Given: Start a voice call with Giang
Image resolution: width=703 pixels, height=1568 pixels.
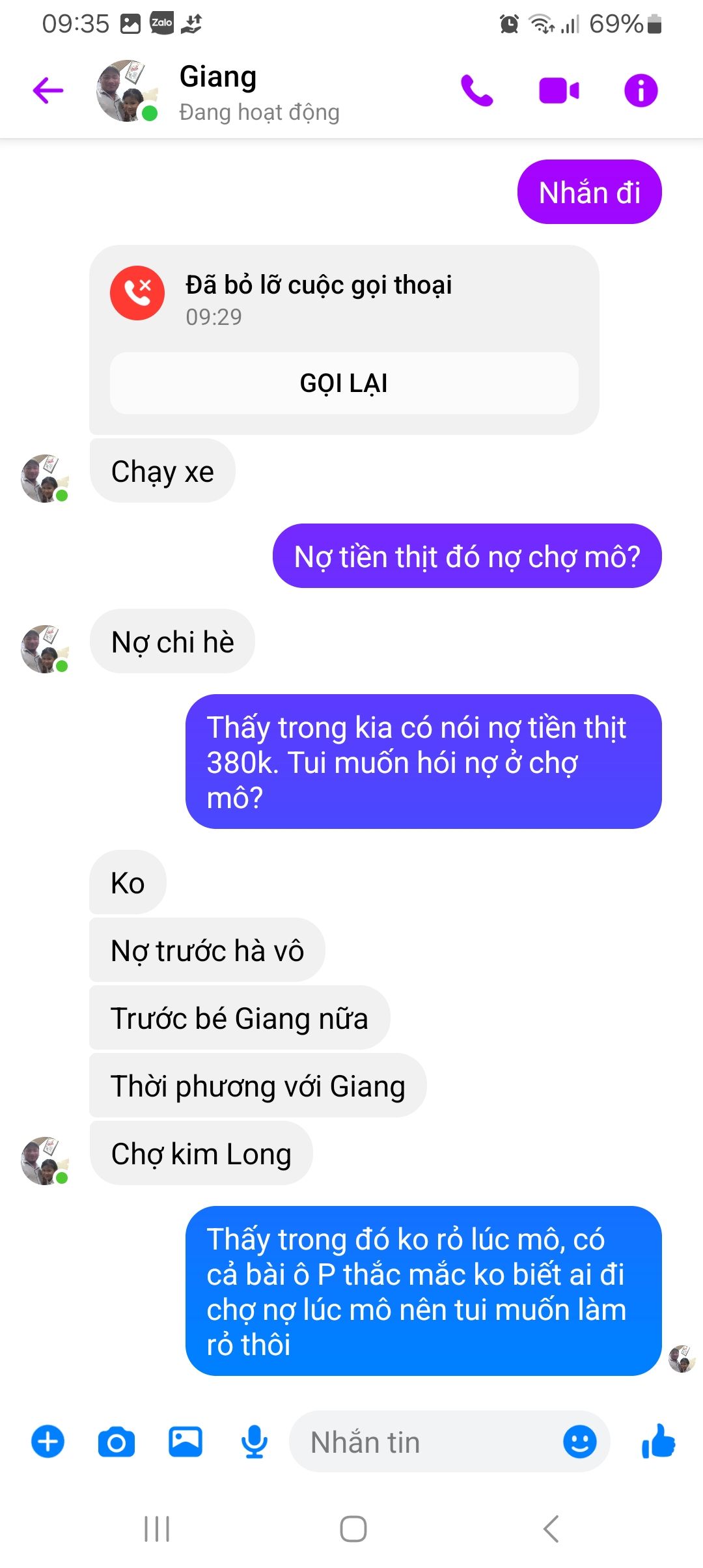Looking at the screenshot, I should [x=476, y=91].
